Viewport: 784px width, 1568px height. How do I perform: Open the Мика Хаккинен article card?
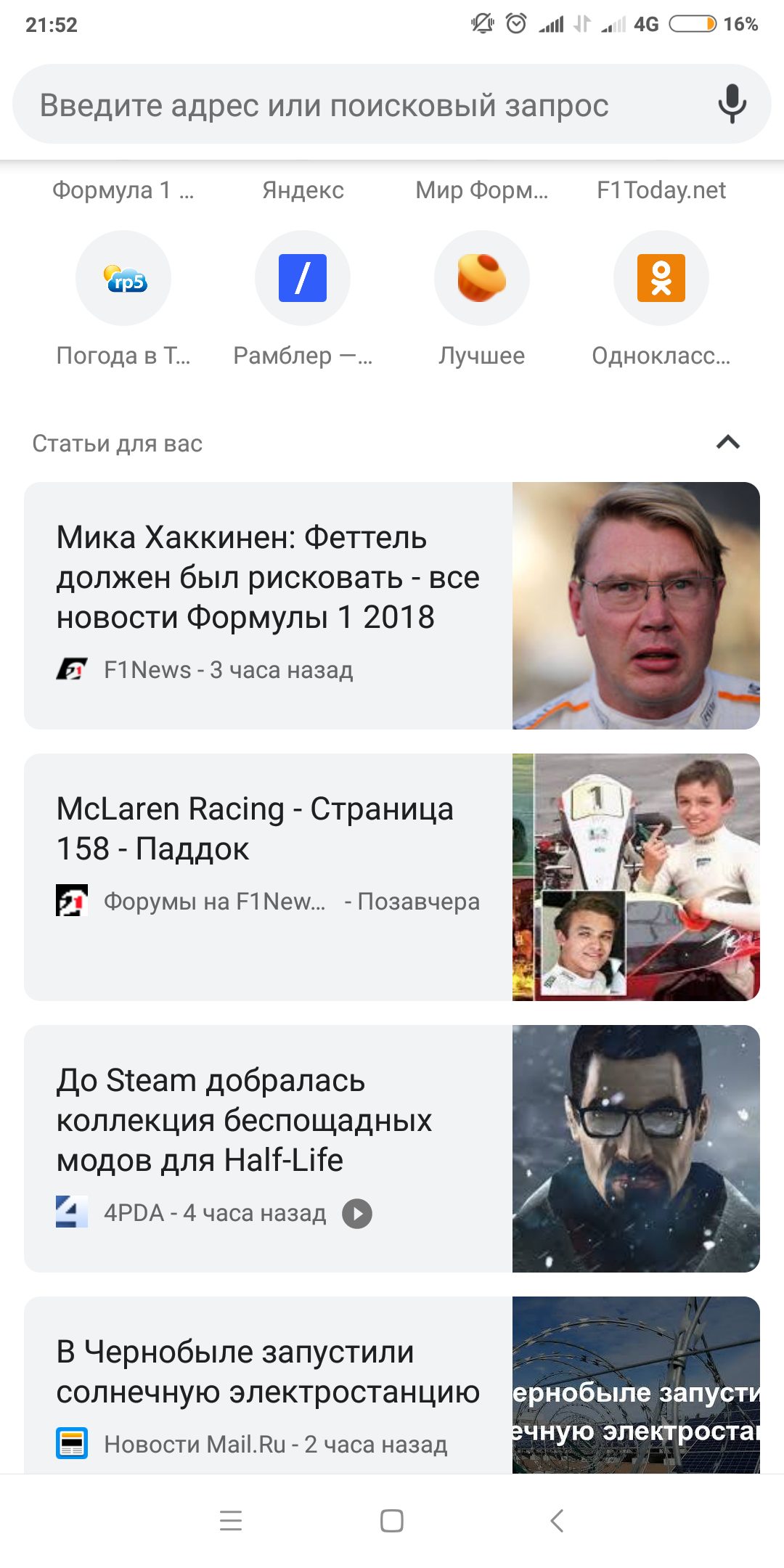click(392, 605)
